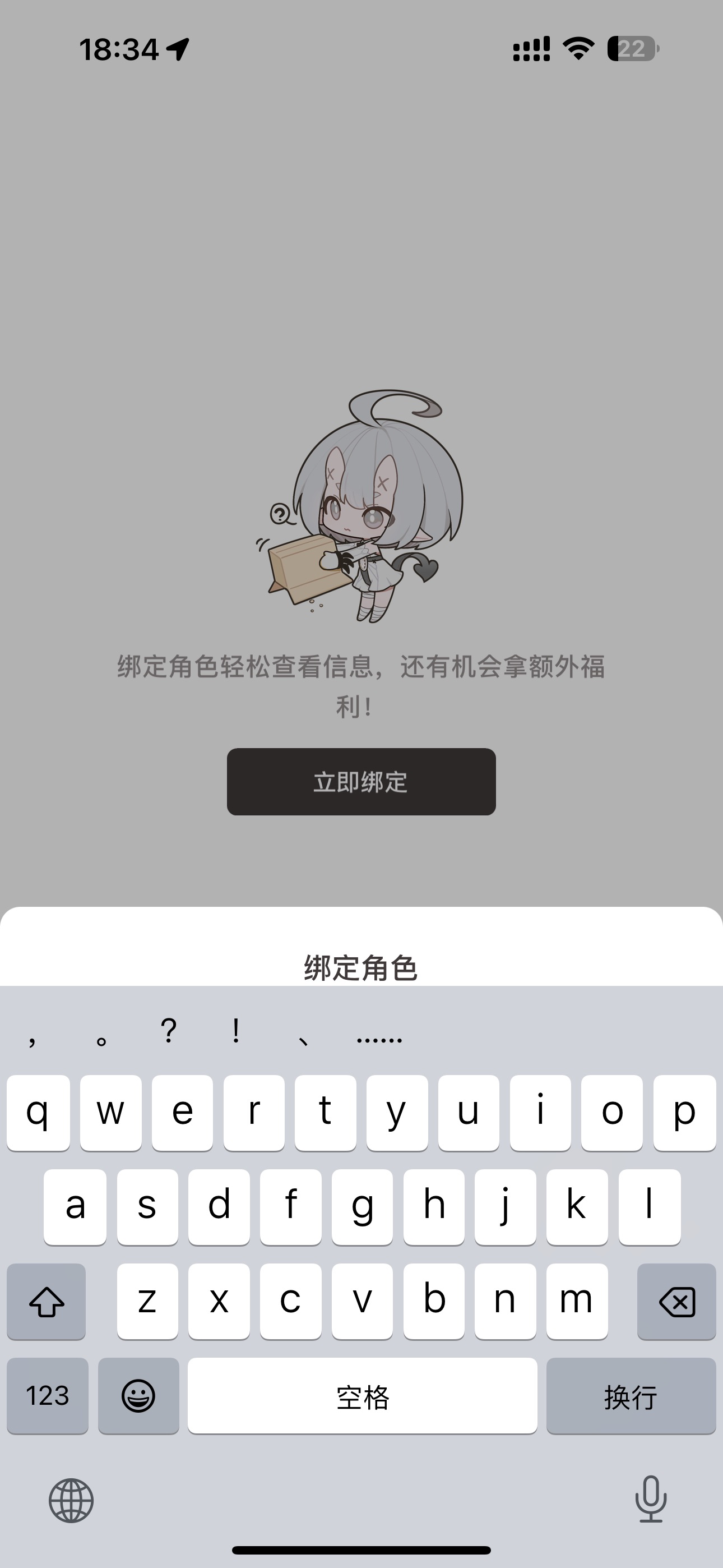Tap the backspace key on keyboard
Image resolution: width=723 pixels, height=1568 pixels.
676,1302
